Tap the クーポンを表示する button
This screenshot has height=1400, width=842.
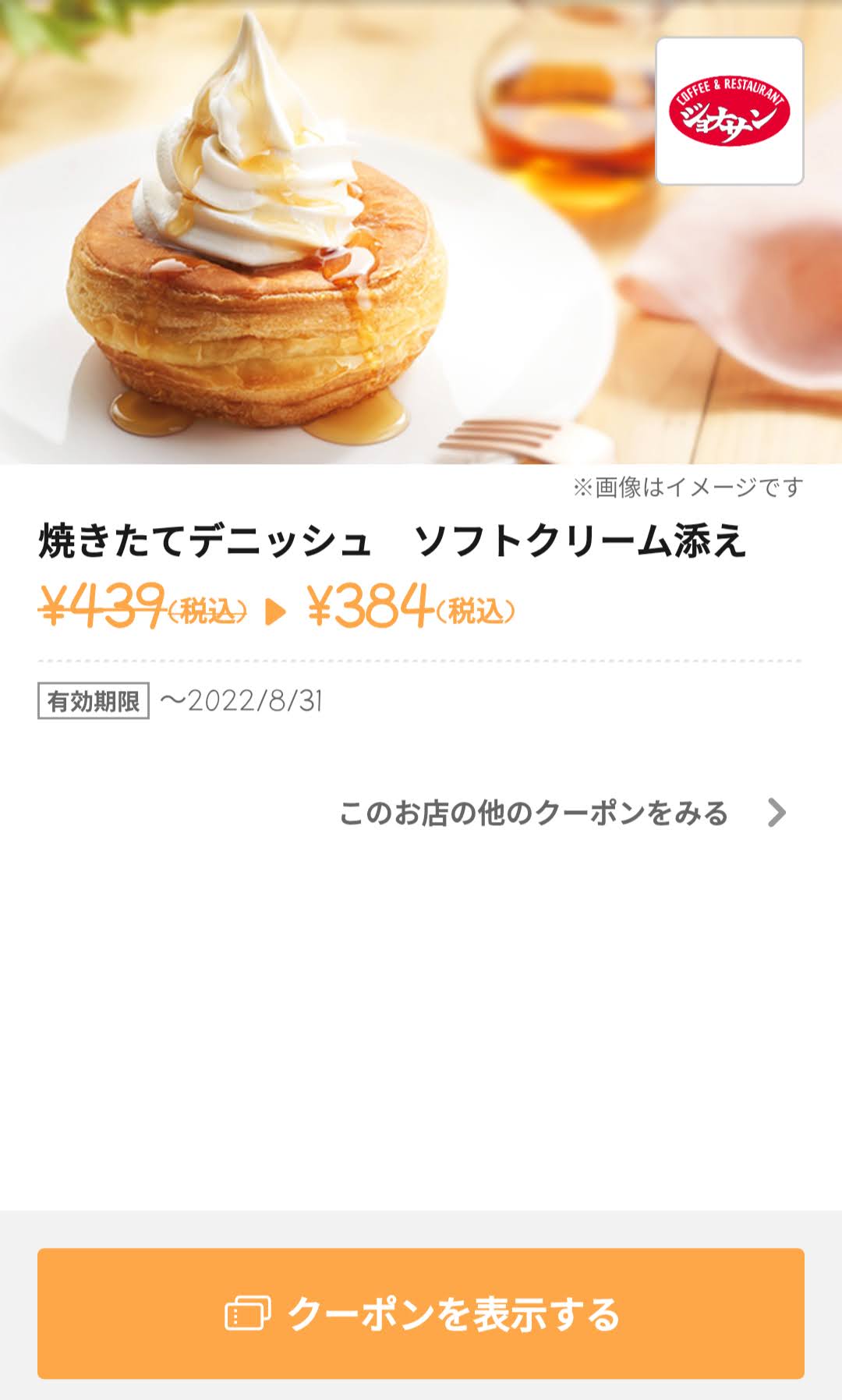pos(421,1313)
